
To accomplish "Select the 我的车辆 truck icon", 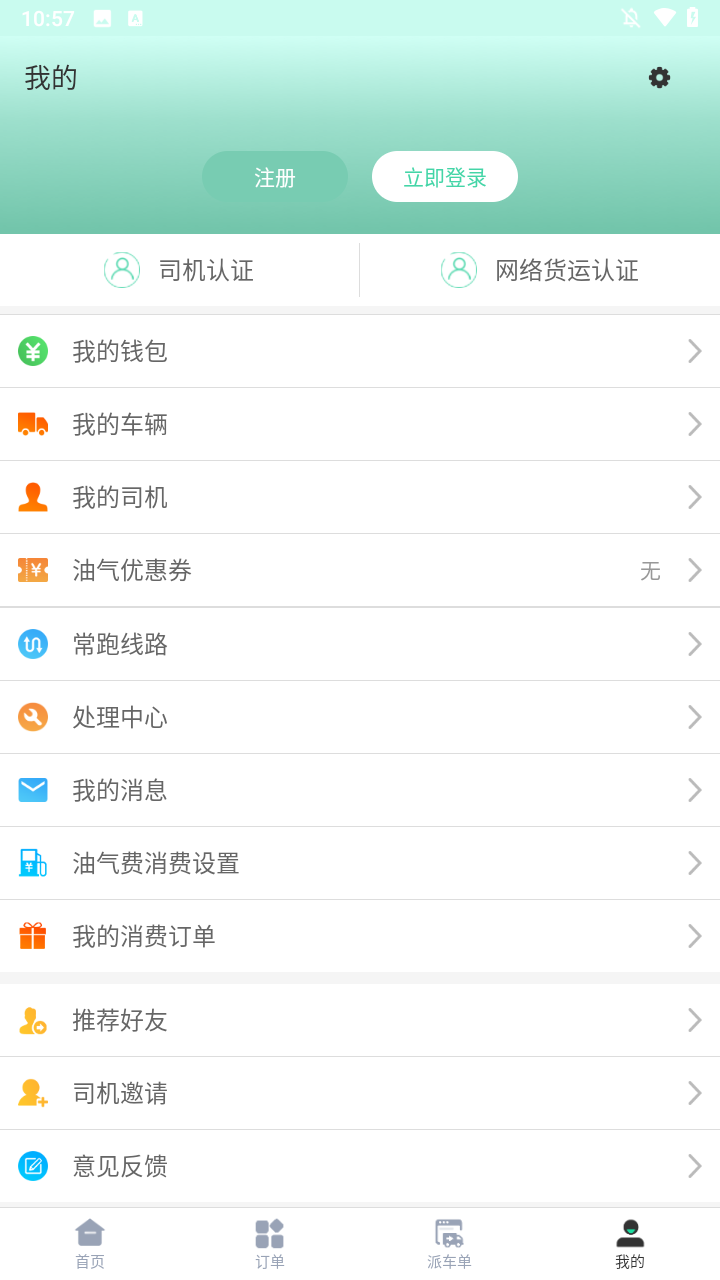I will [33, 424].
